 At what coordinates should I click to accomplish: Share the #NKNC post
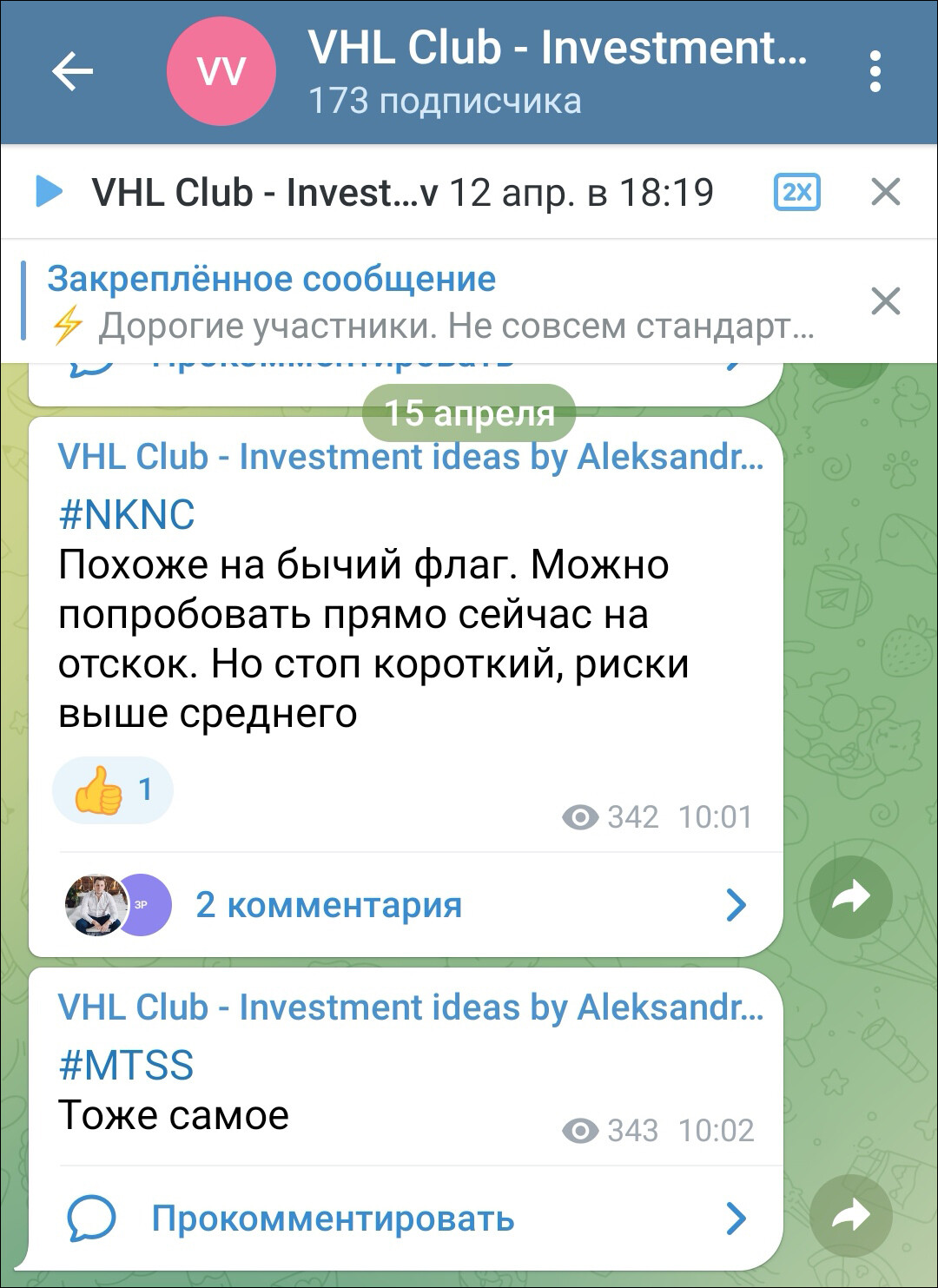[x=850, y=897]
